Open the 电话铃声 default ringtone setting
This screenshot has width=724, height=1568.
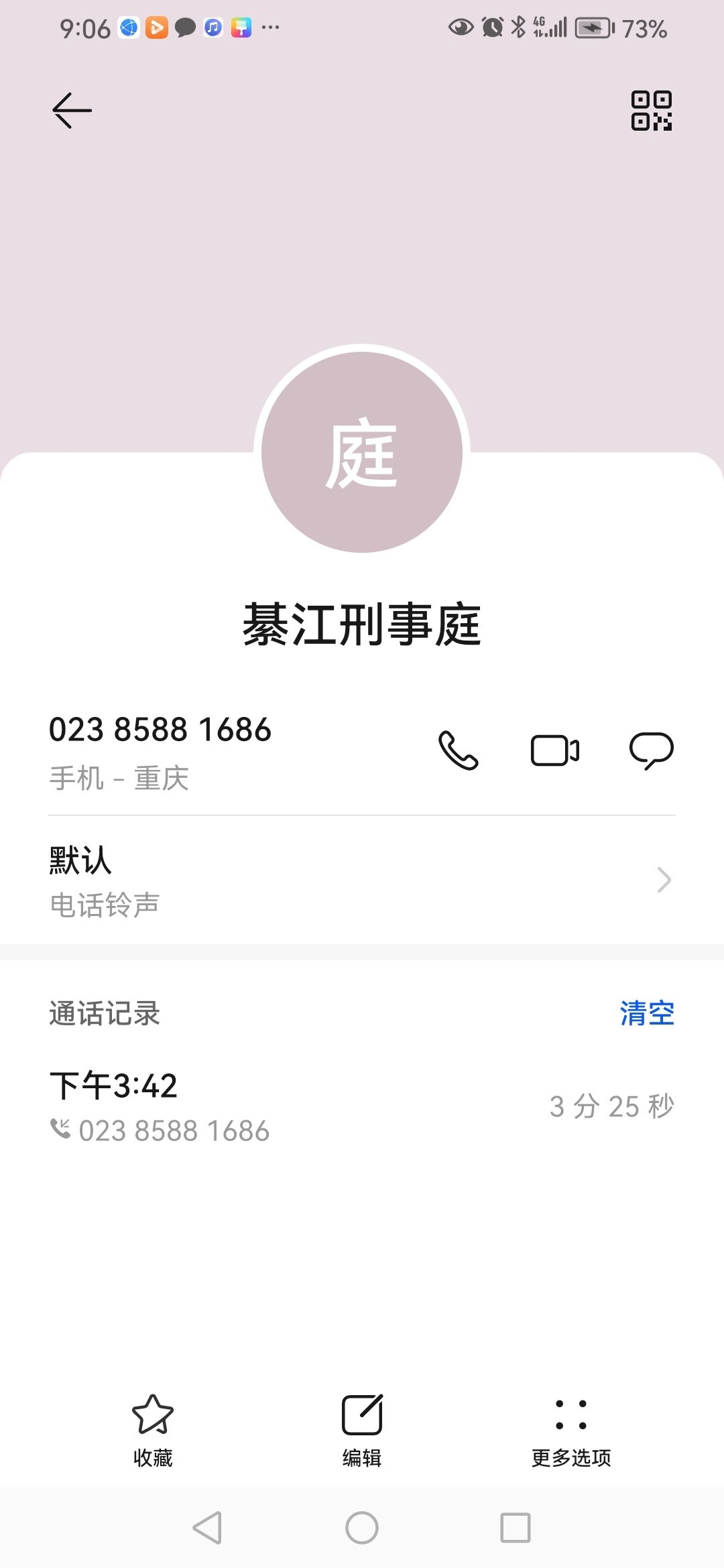[x=362, y=880]
